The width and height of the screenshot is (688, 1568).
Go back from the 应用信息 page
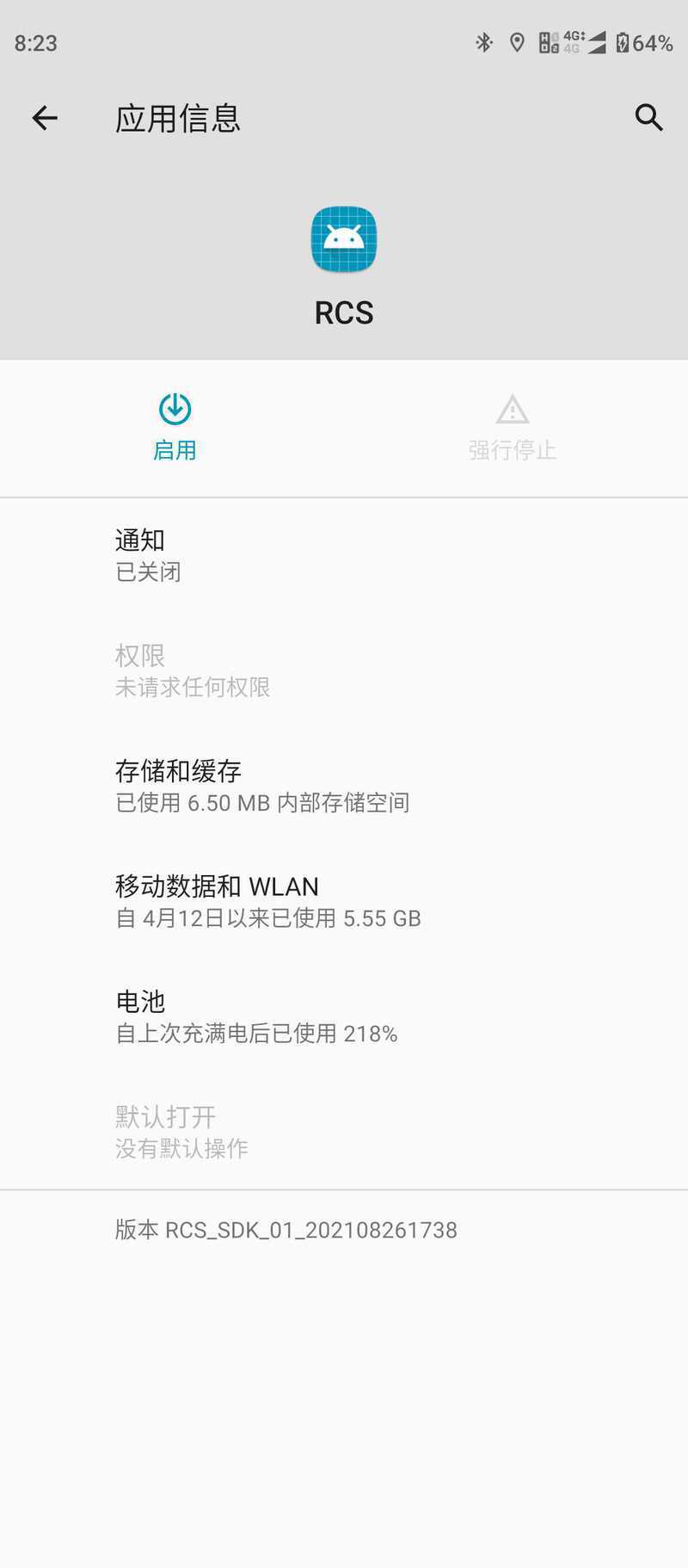coord(45,118)
